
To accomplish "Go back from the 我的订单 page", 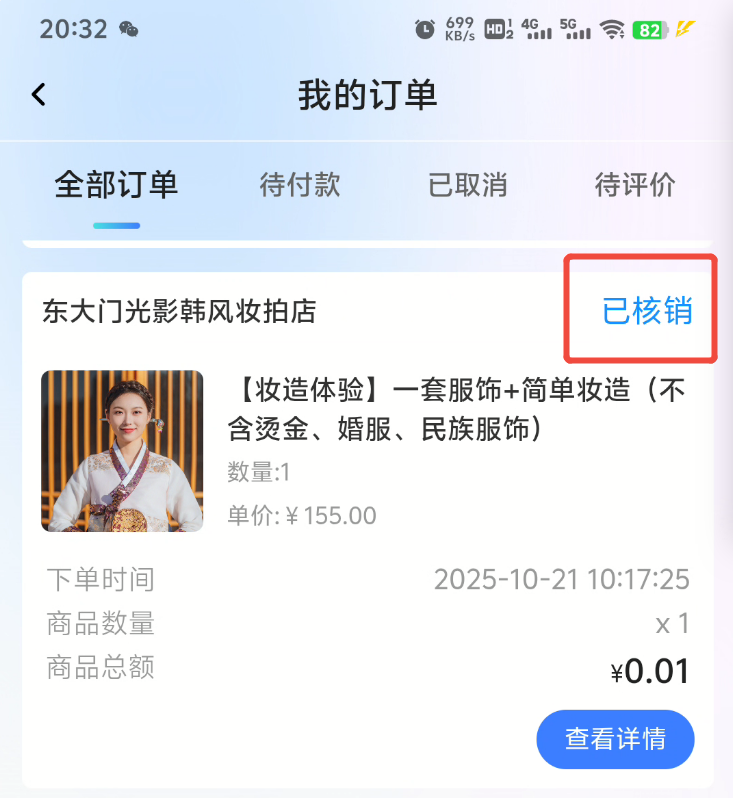I will pyautogui.click(x=39, y=95).
